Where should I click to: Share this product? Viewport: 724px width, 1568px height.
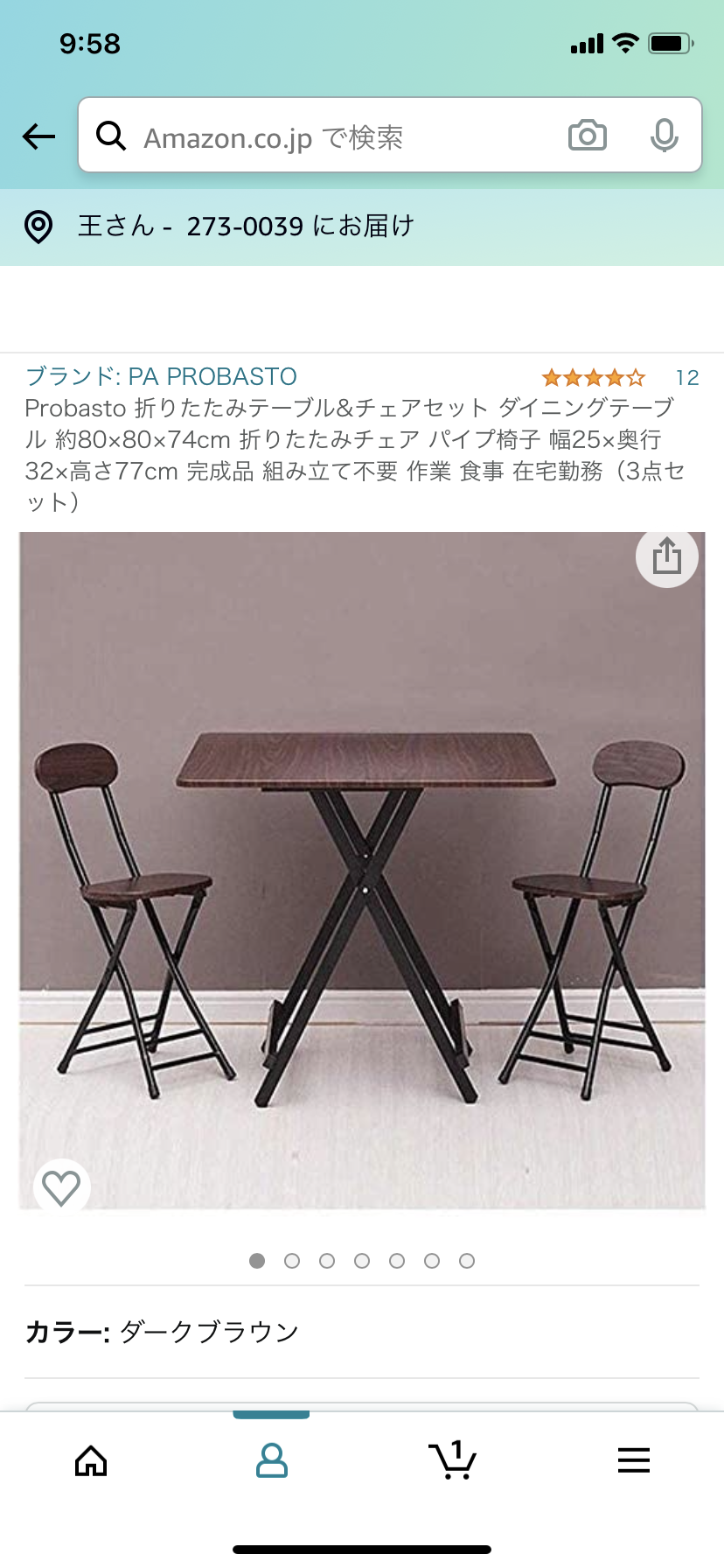[x=666, y=556]
